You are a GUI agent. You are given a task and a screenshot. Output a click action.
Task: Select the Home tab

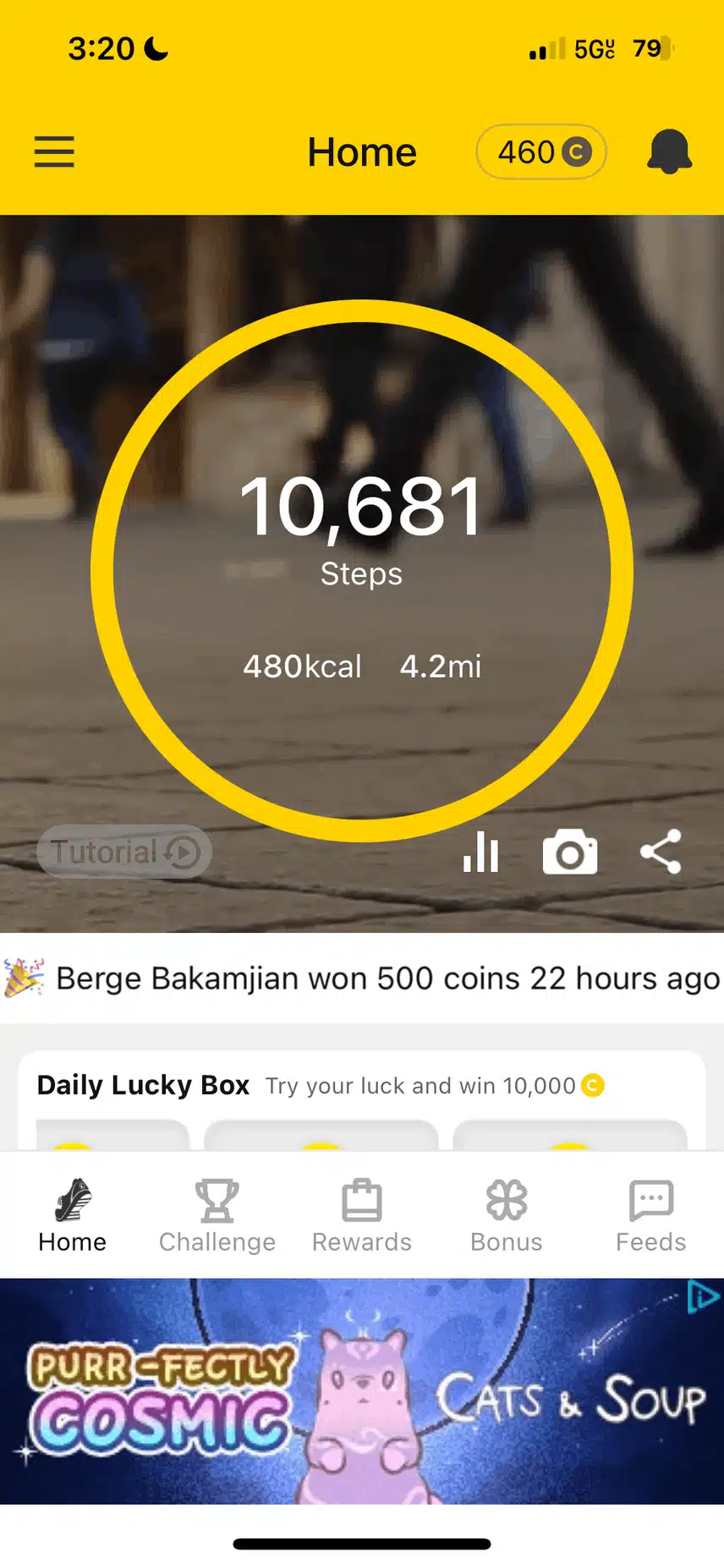tap(73, 1215)
